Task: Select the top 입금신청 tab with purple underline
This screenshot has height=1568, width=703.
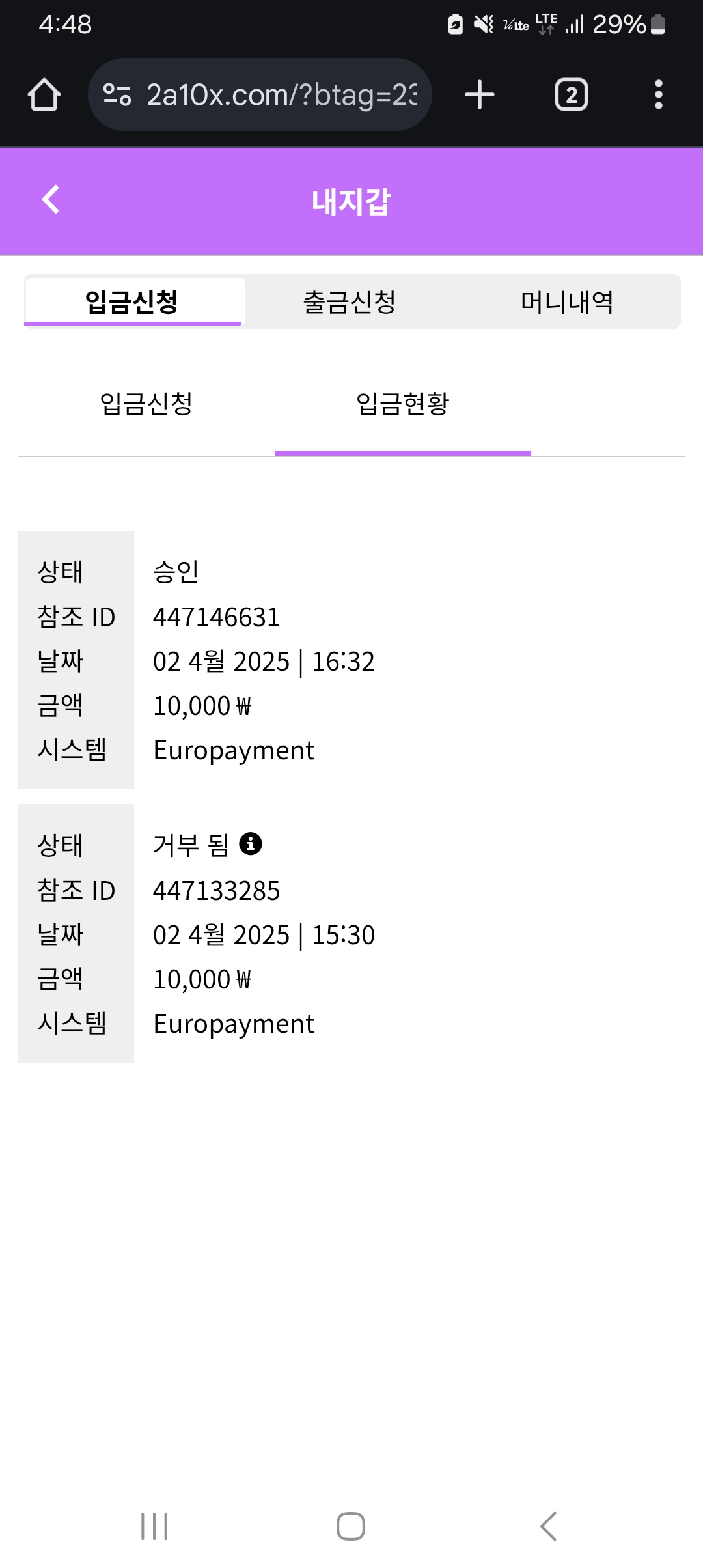Action: click(132, 302)
